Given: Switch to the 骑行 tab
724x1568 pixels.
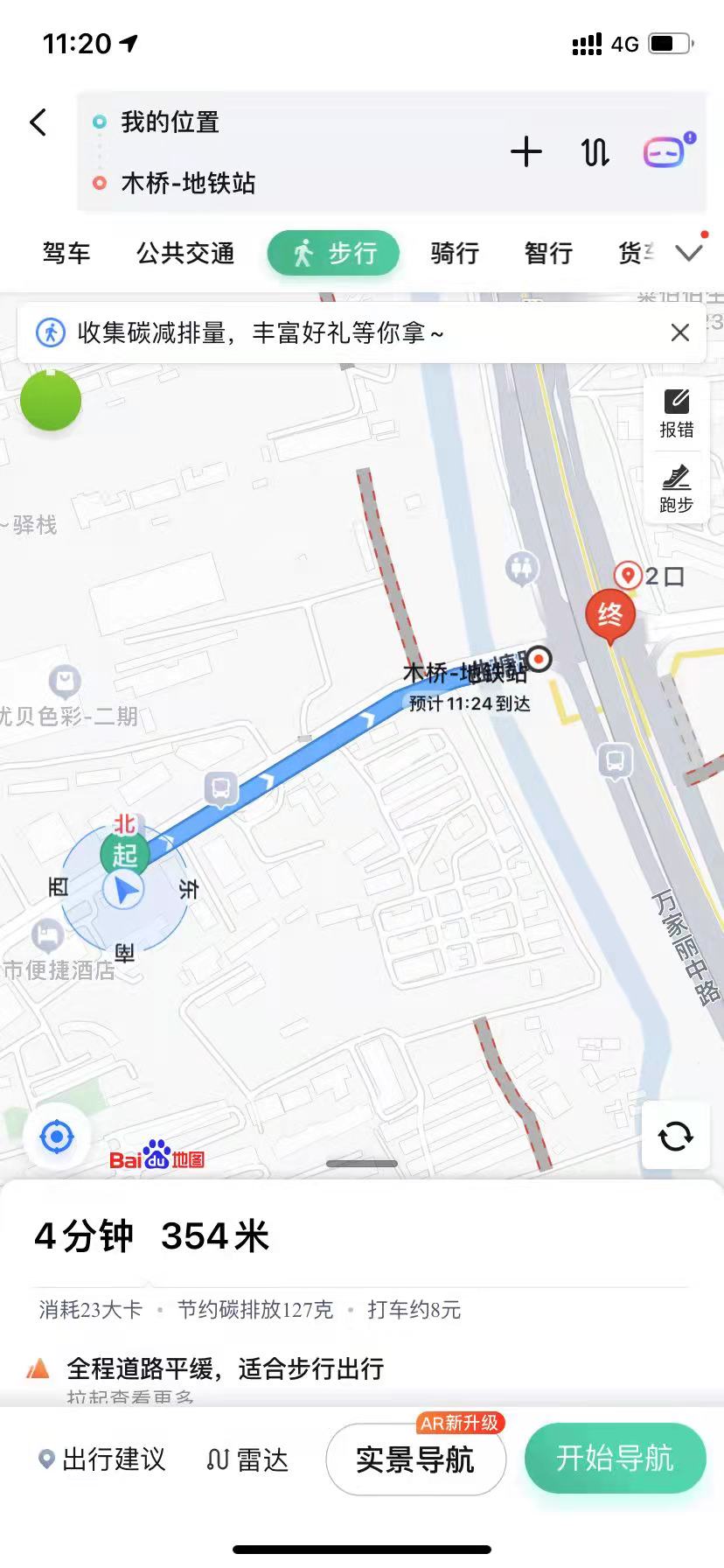Looking at the screenshot, I should tap(455, 253).
